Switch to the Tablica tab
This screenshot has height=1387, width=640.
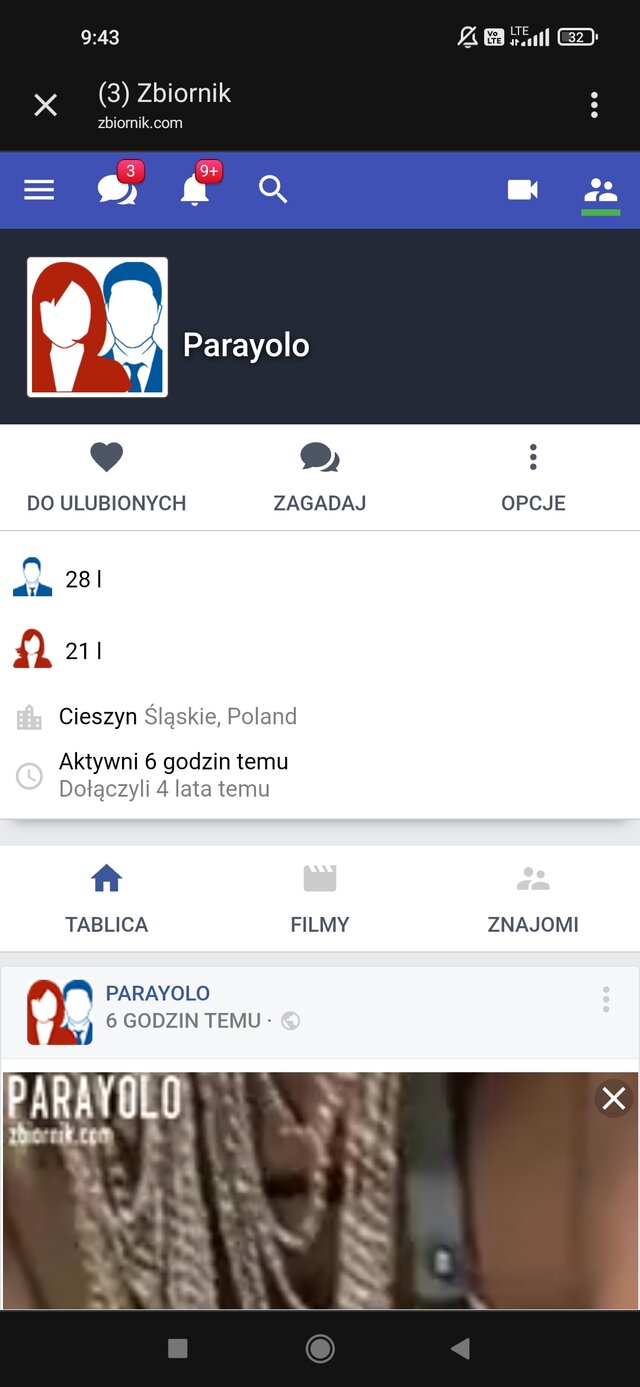[x=106, y=899]
